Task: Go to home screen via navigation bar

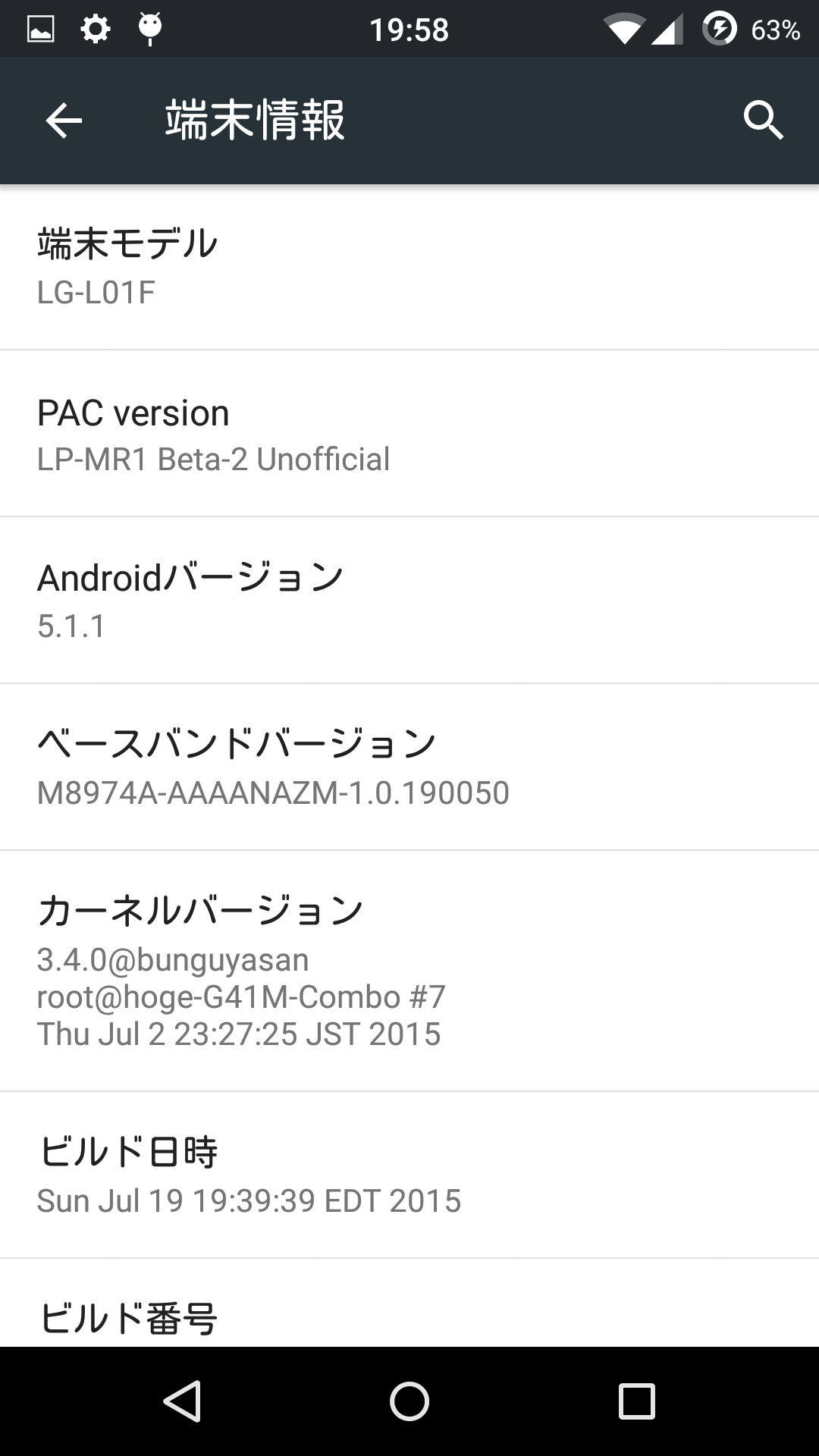Action: (409, 1401)
